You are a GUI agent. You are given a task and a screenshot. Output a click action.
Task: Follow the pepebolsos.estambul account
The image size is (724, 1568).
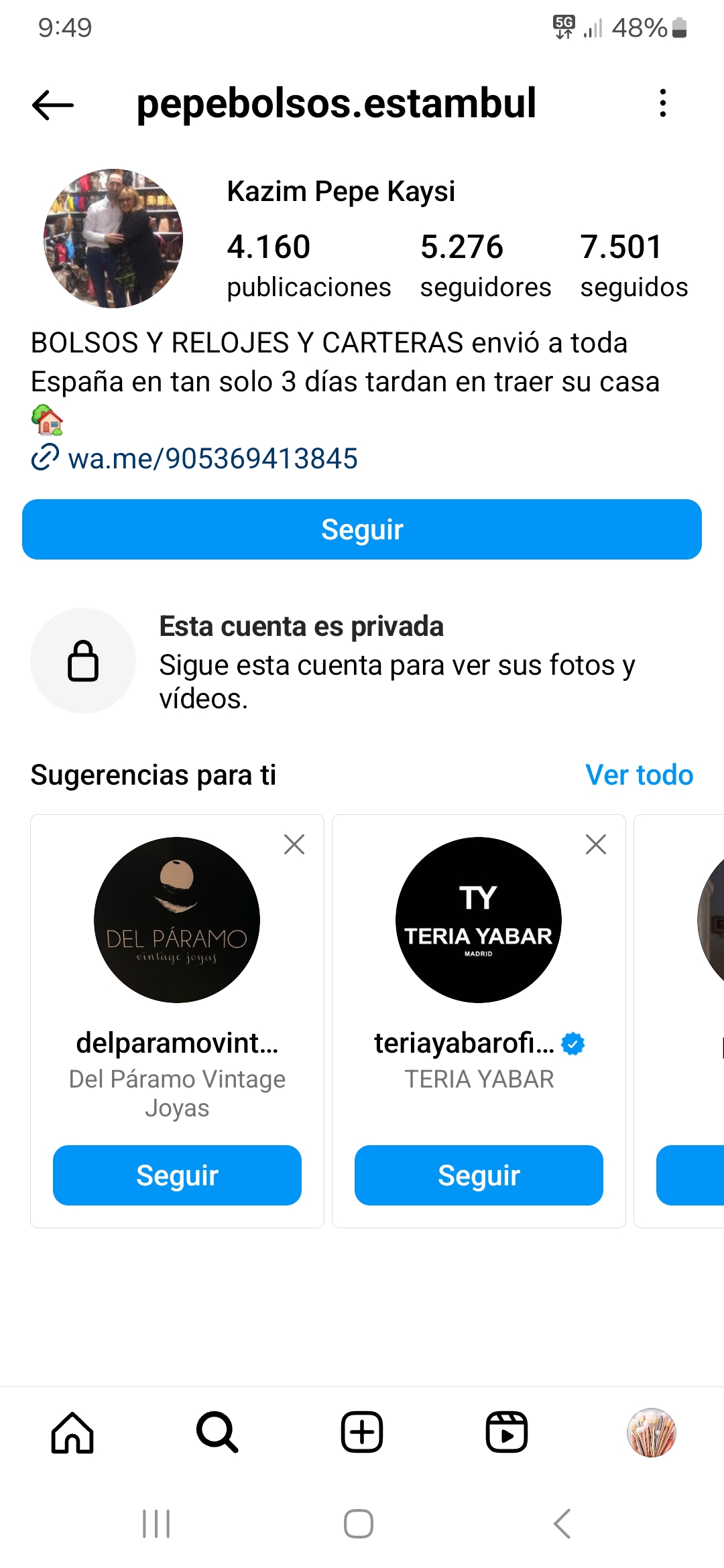[362, 529]
